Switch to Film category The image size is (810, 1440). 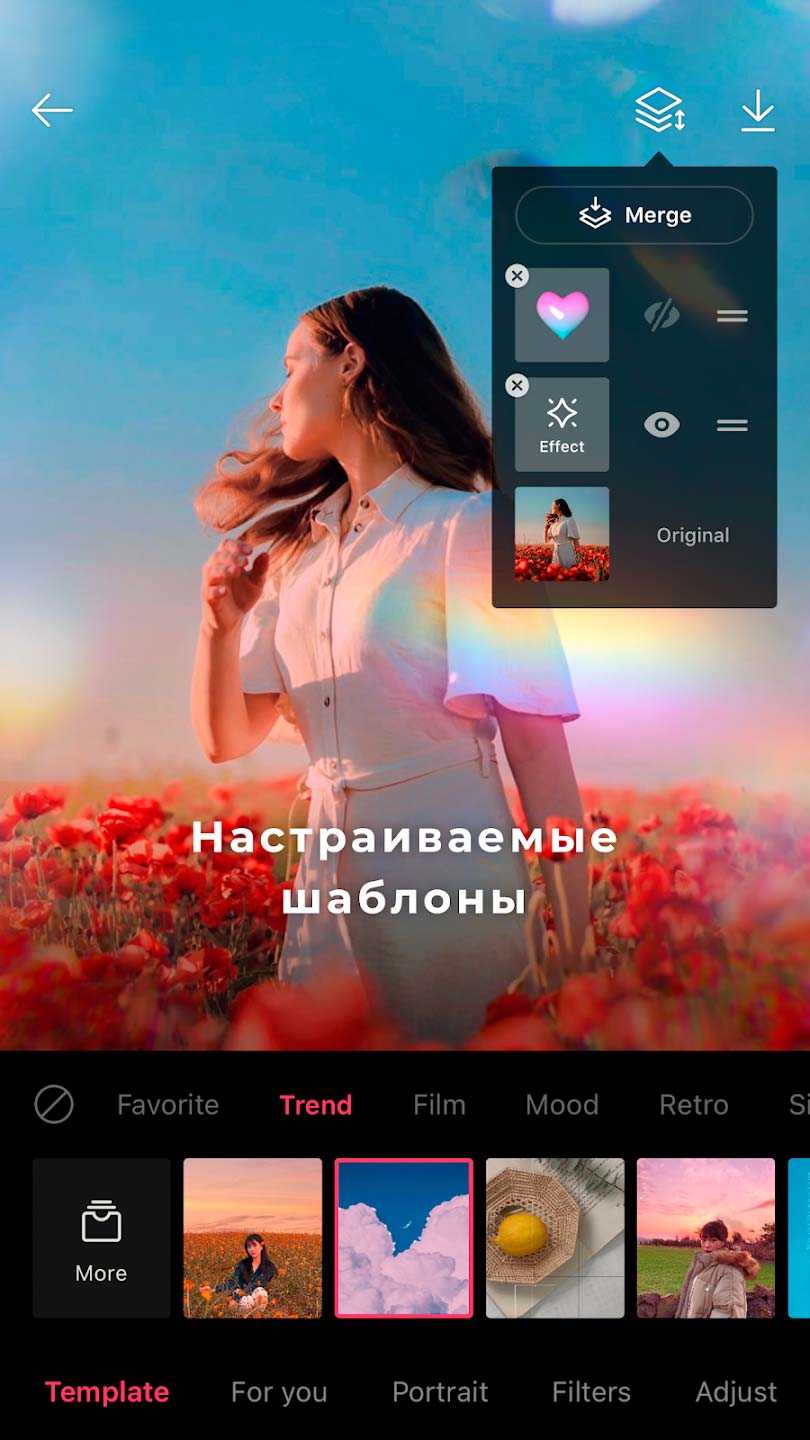439,1105
